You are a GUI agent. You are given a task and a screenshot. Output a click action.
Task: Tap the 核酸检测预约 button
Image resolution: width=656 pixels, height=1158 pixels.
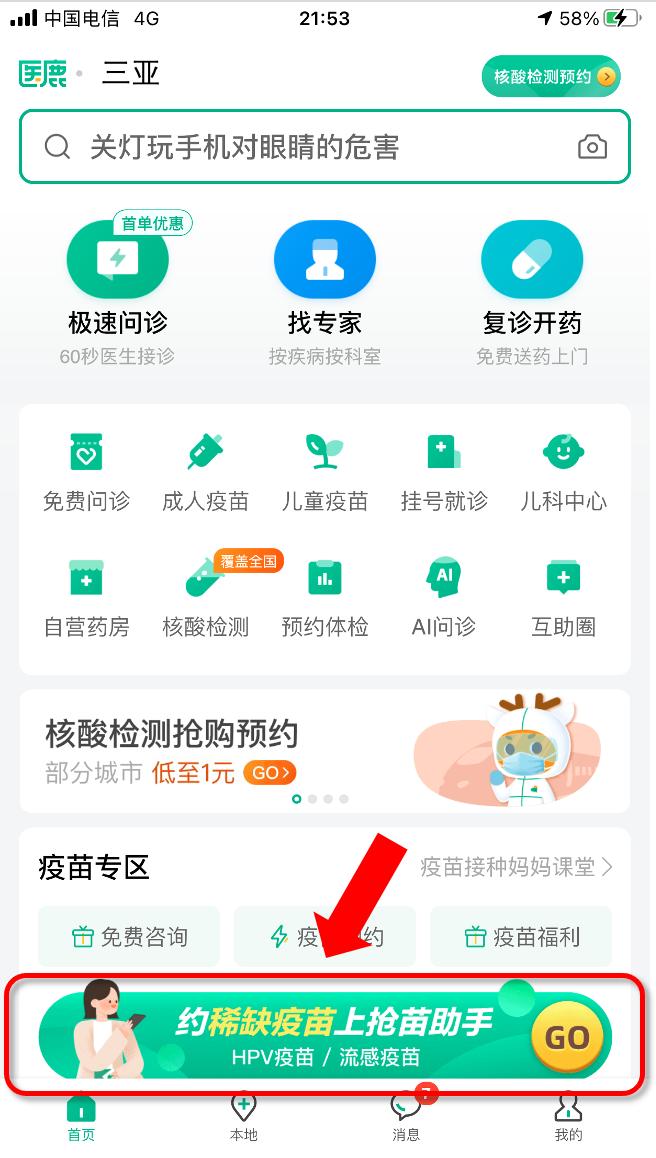(551, 76)
